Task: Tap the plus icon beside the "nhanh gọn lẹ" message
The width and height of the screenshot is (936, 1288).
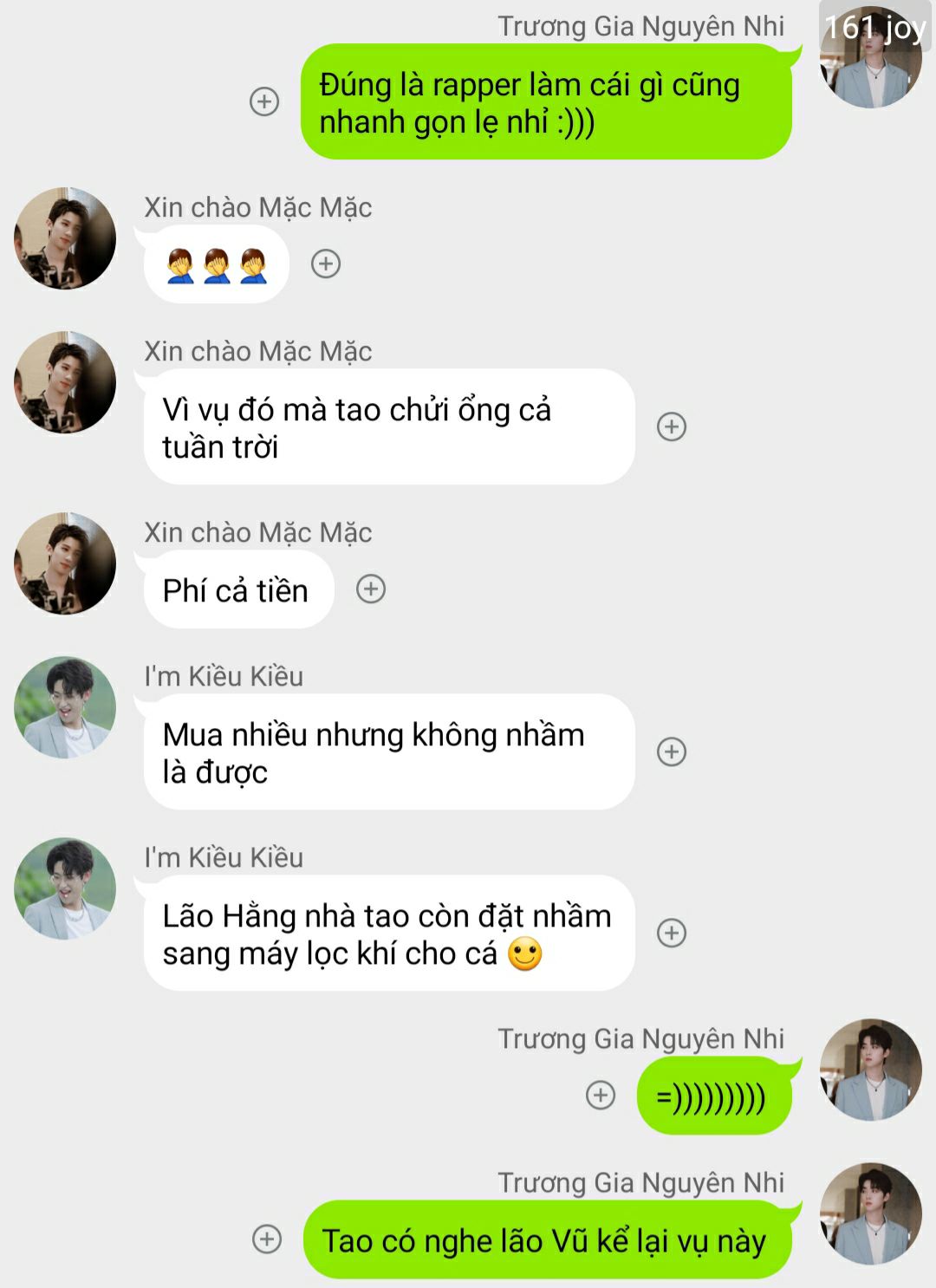Action: click(264, 101)
